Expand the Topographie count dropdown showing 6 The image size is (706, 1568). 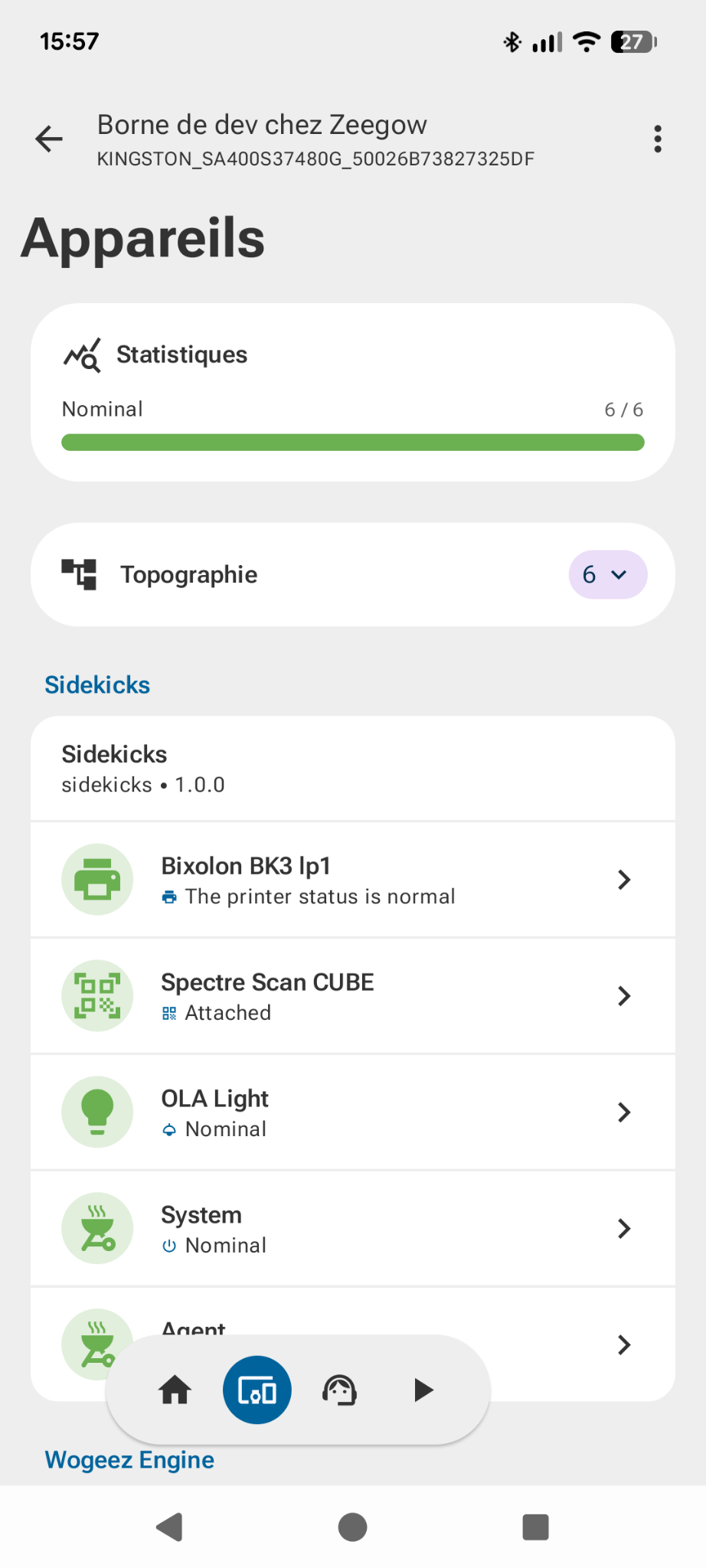tap(607, 574)
